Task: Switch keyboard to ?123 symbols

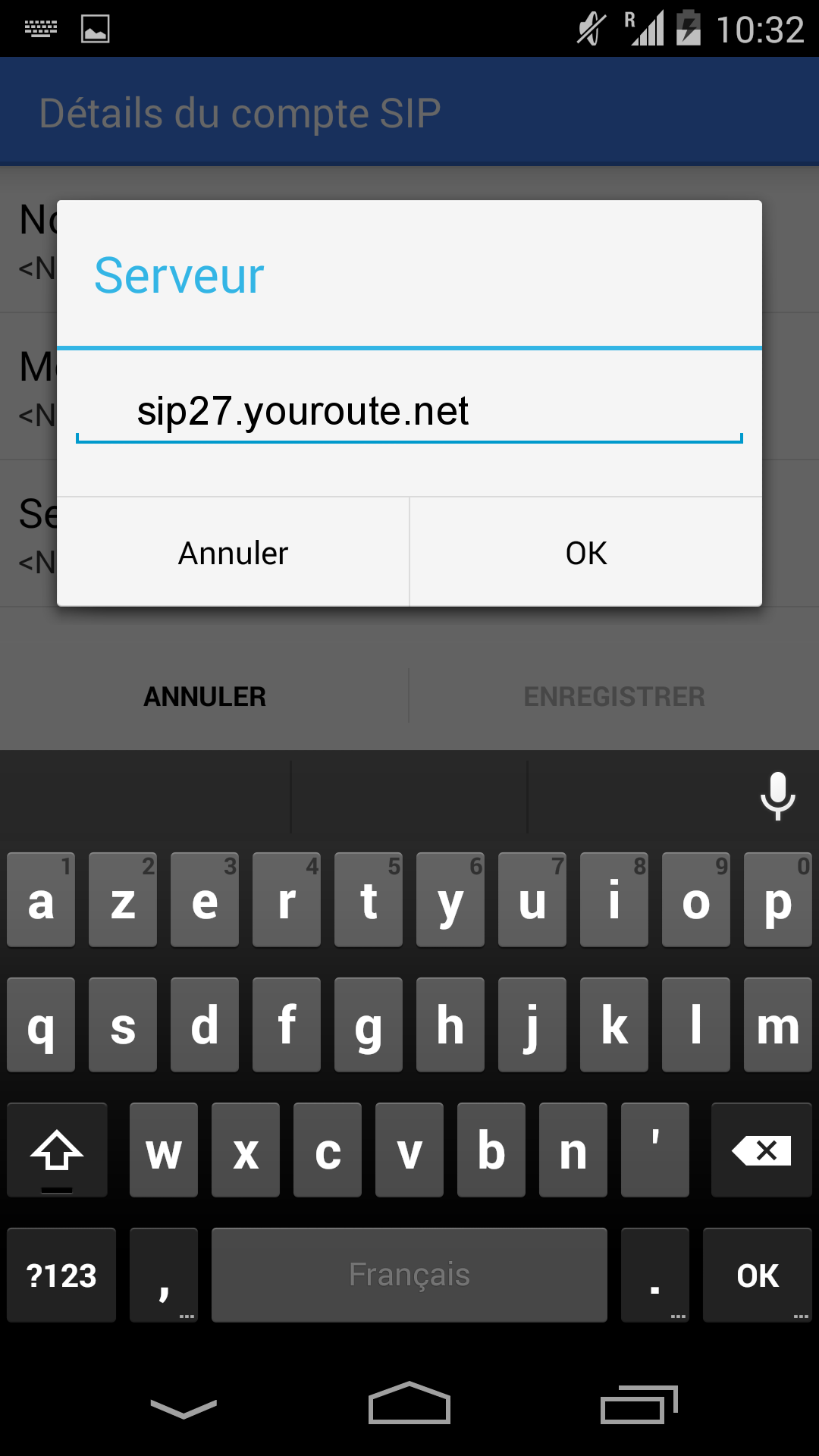Action: pos(61,1276)
